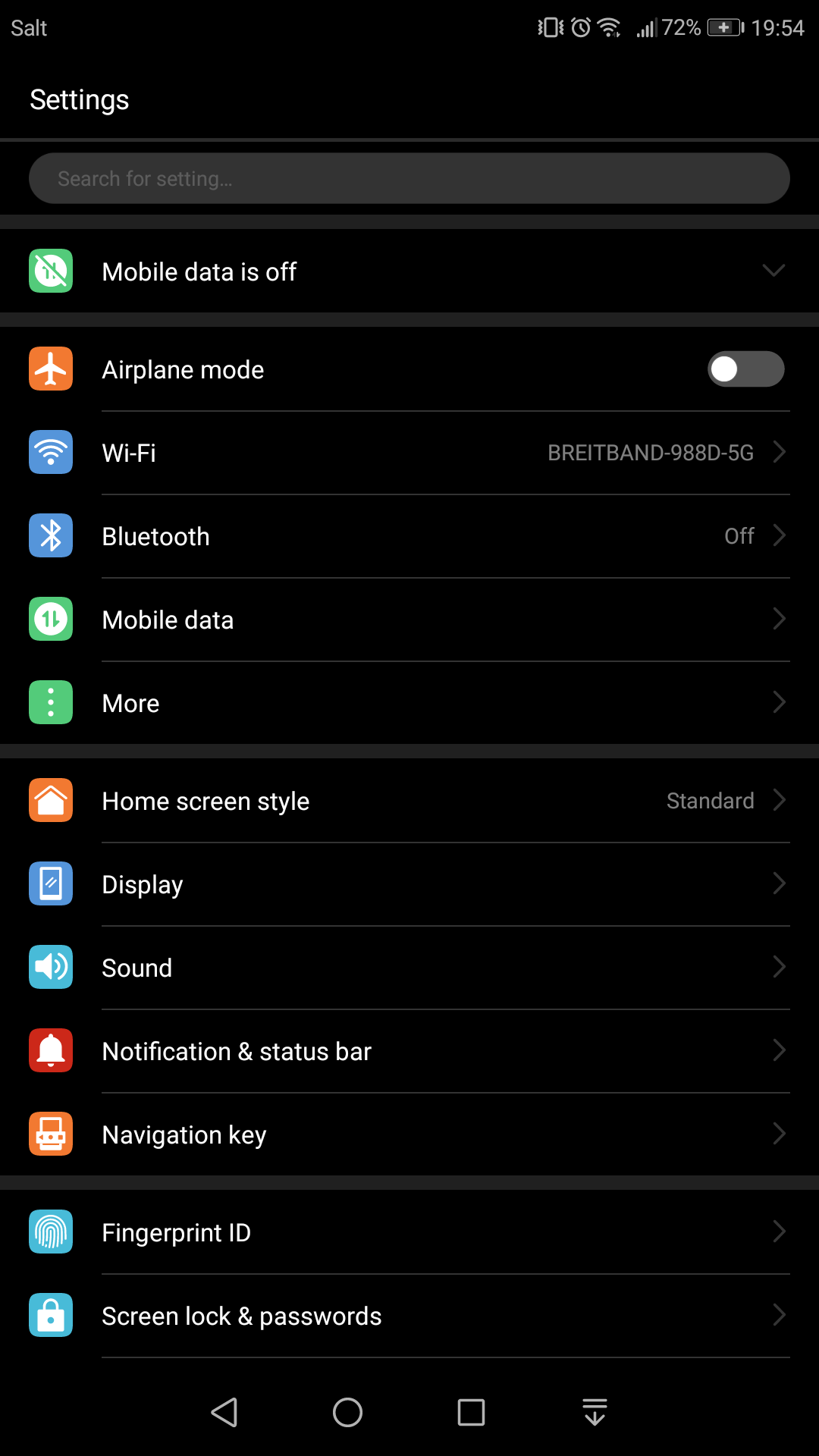Open Notification & status bar
Viewport: 819px width, 1456px height.
(x=409, y=1051)
